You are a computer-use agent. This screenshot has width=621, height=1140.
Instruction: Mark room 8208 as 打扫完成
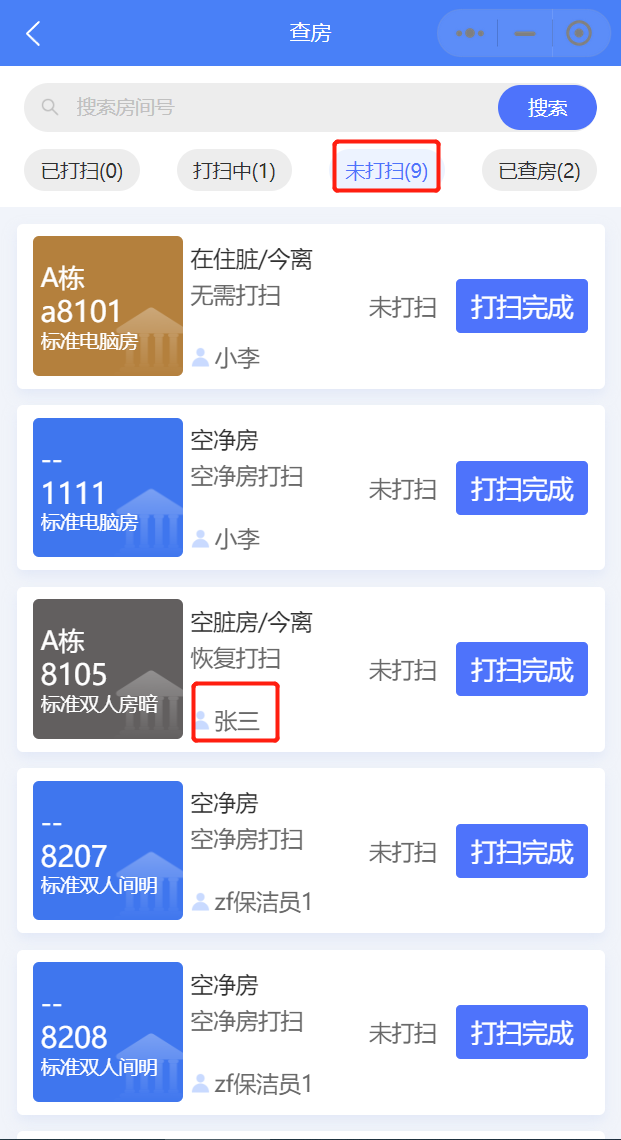[522, 1032]
